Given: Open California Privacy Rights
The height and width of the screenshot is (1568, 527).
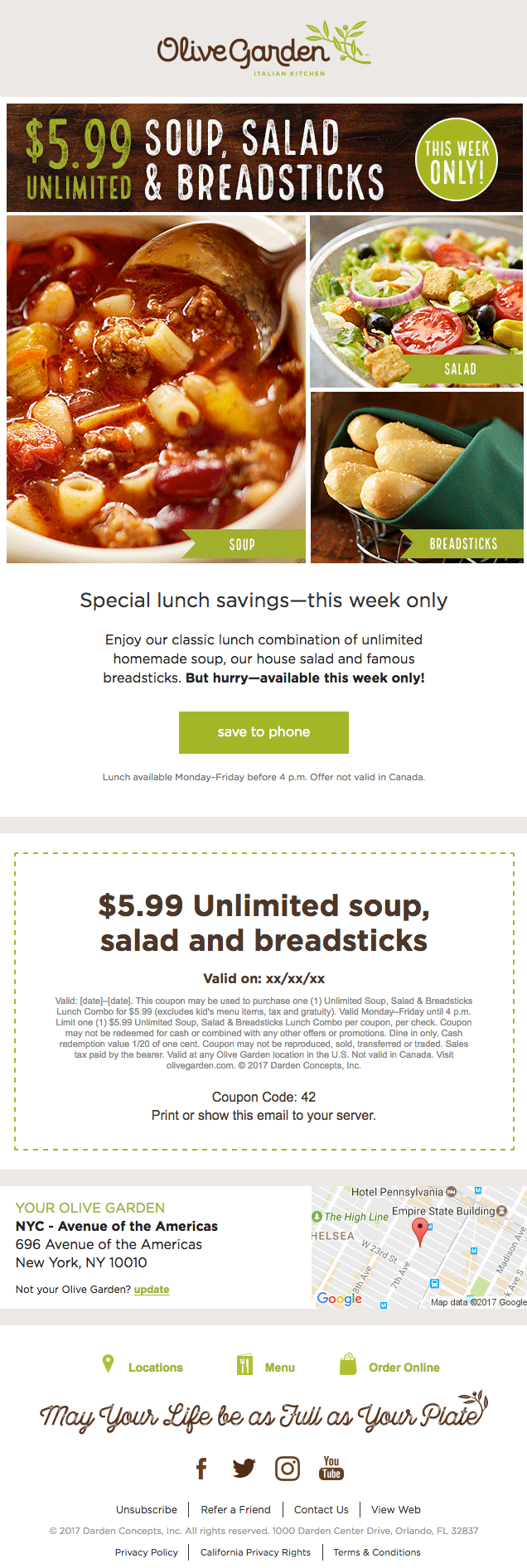Looking at the screenshot, I should (x=255, y=1552).
